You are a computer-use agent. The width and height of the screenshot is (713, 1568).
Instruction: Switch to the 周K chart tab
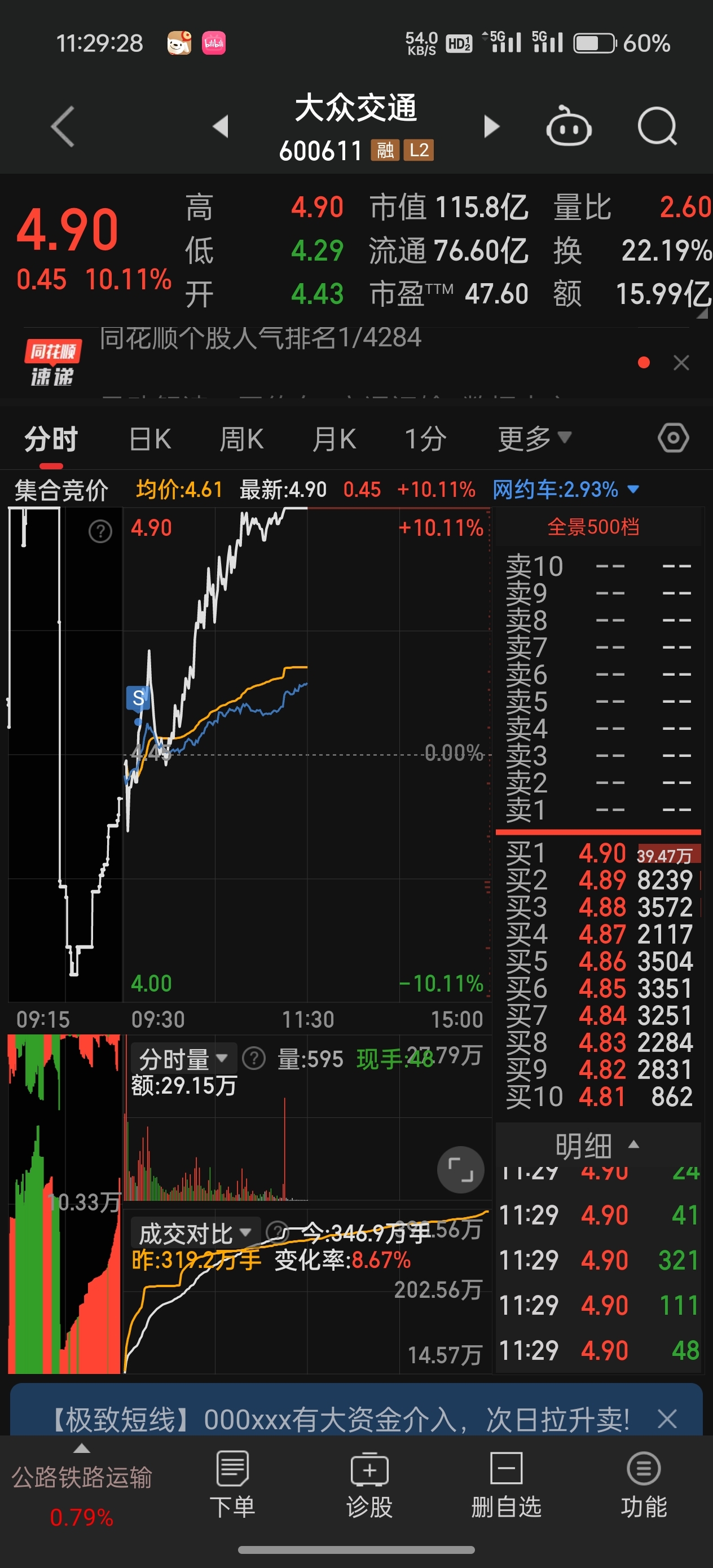pos(242,439)
